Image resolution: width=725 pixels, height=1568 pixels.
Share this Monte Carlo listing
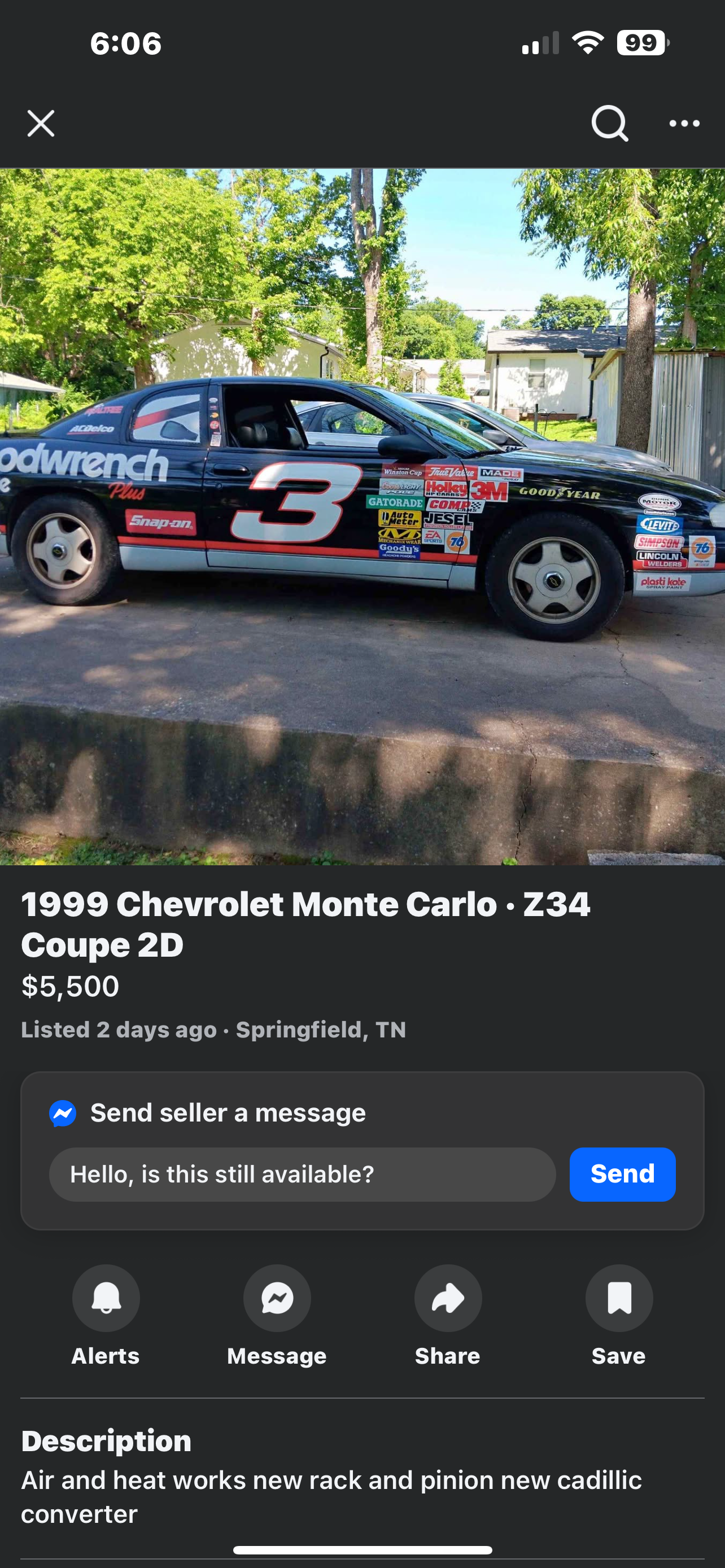click(448, 1298)
